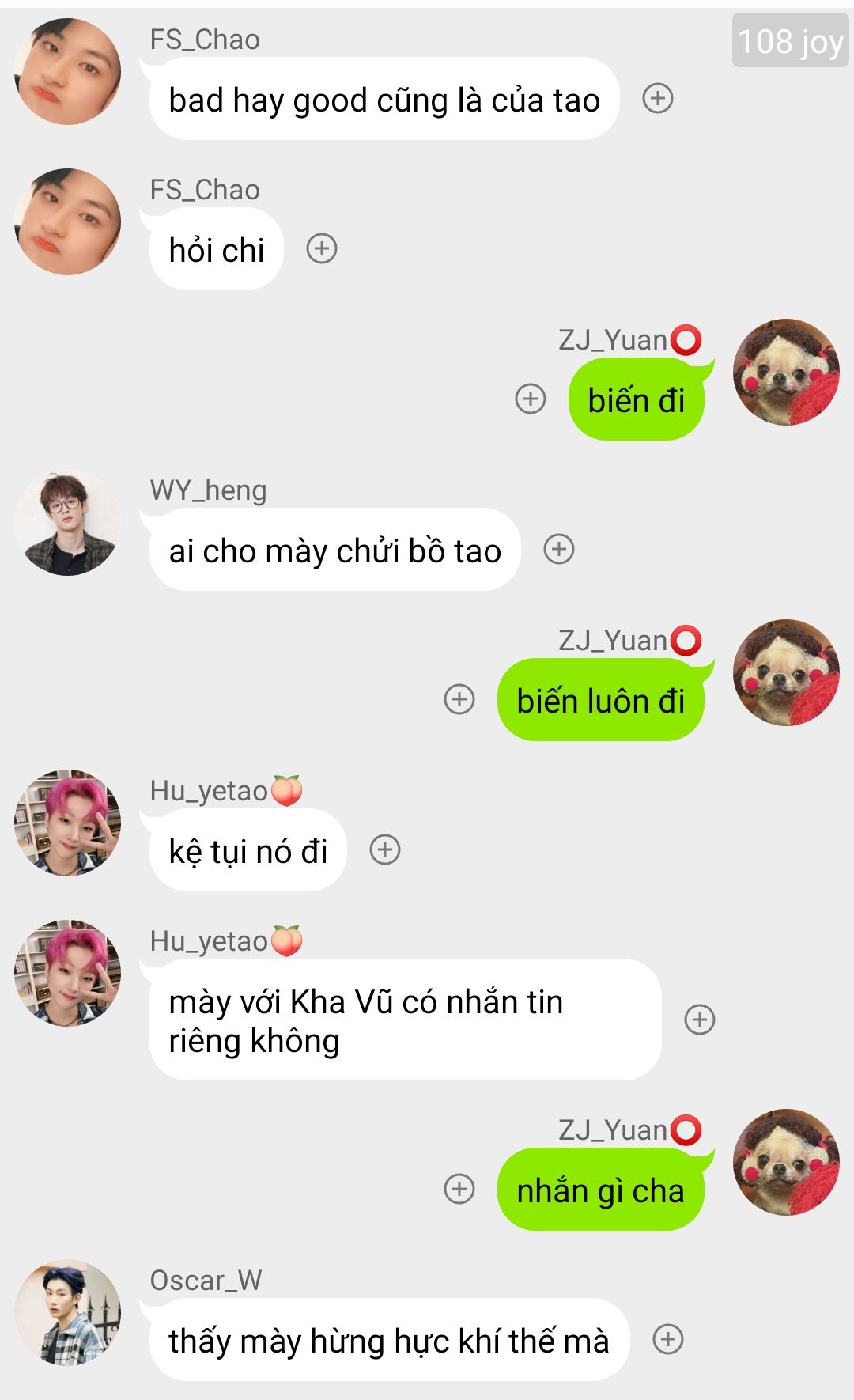
Task: Tap plus icon beside the Kha Vũ message
Action: tap(699, 1020)
